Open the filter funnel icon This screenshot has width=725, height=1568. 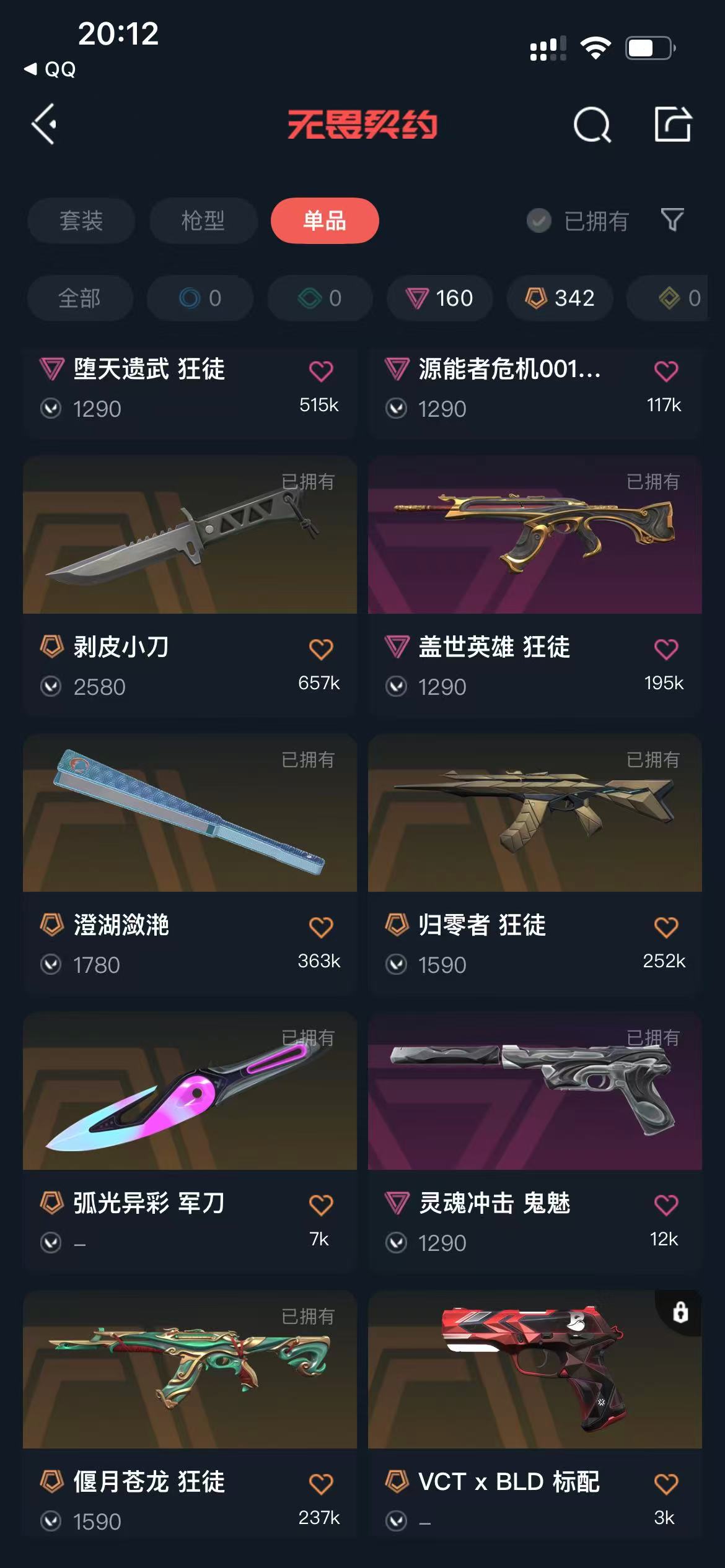coord(672,220)
